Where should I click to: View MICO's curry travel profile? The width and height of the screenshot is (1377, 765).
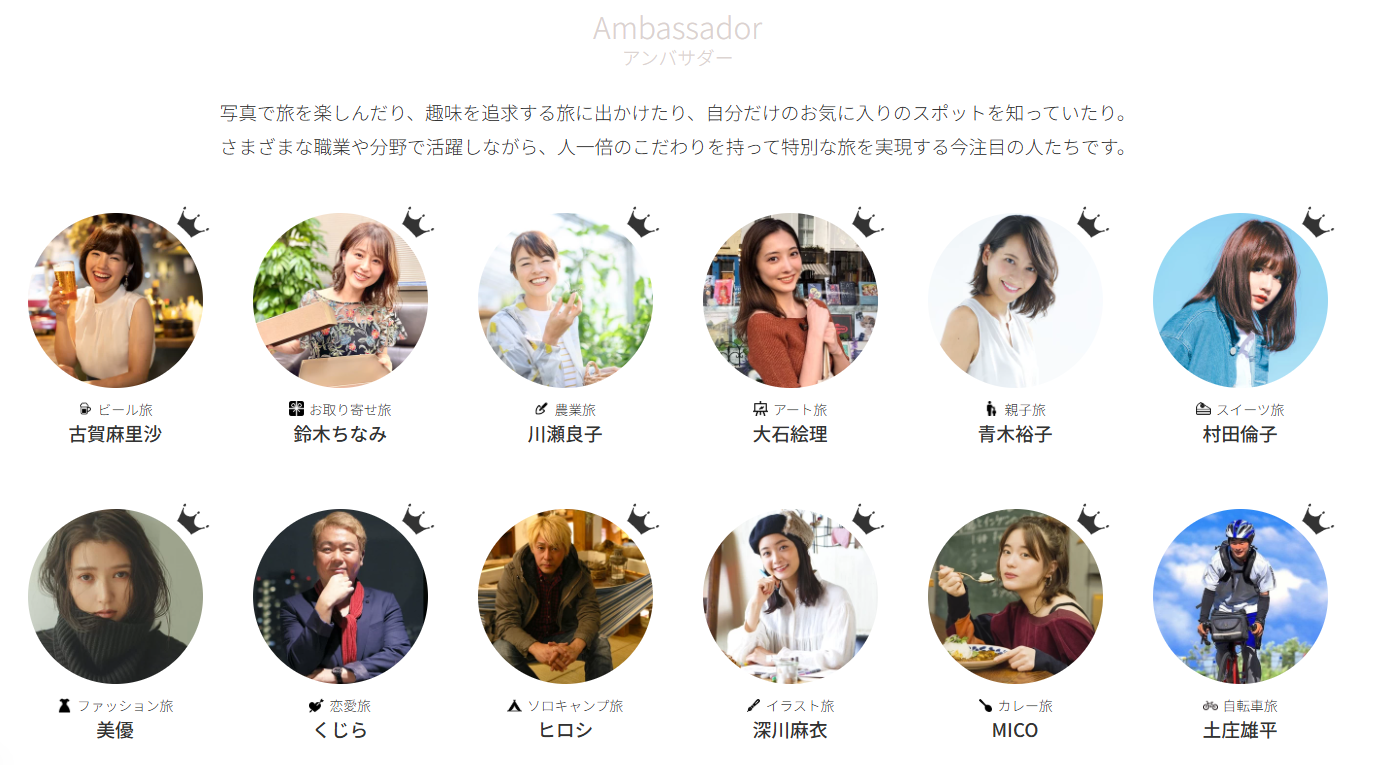pos(1015,597)
